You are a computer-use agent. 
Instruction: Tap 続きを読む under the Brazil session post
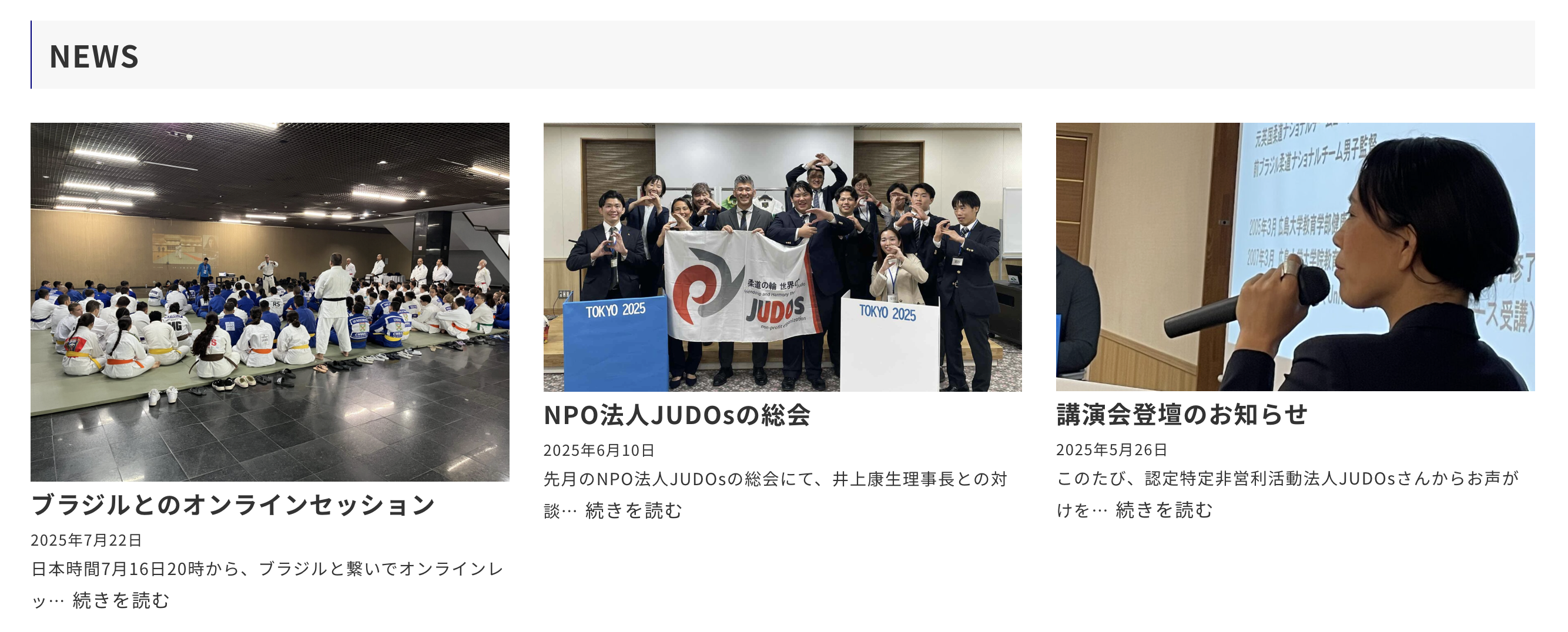(x=120, y=600)
